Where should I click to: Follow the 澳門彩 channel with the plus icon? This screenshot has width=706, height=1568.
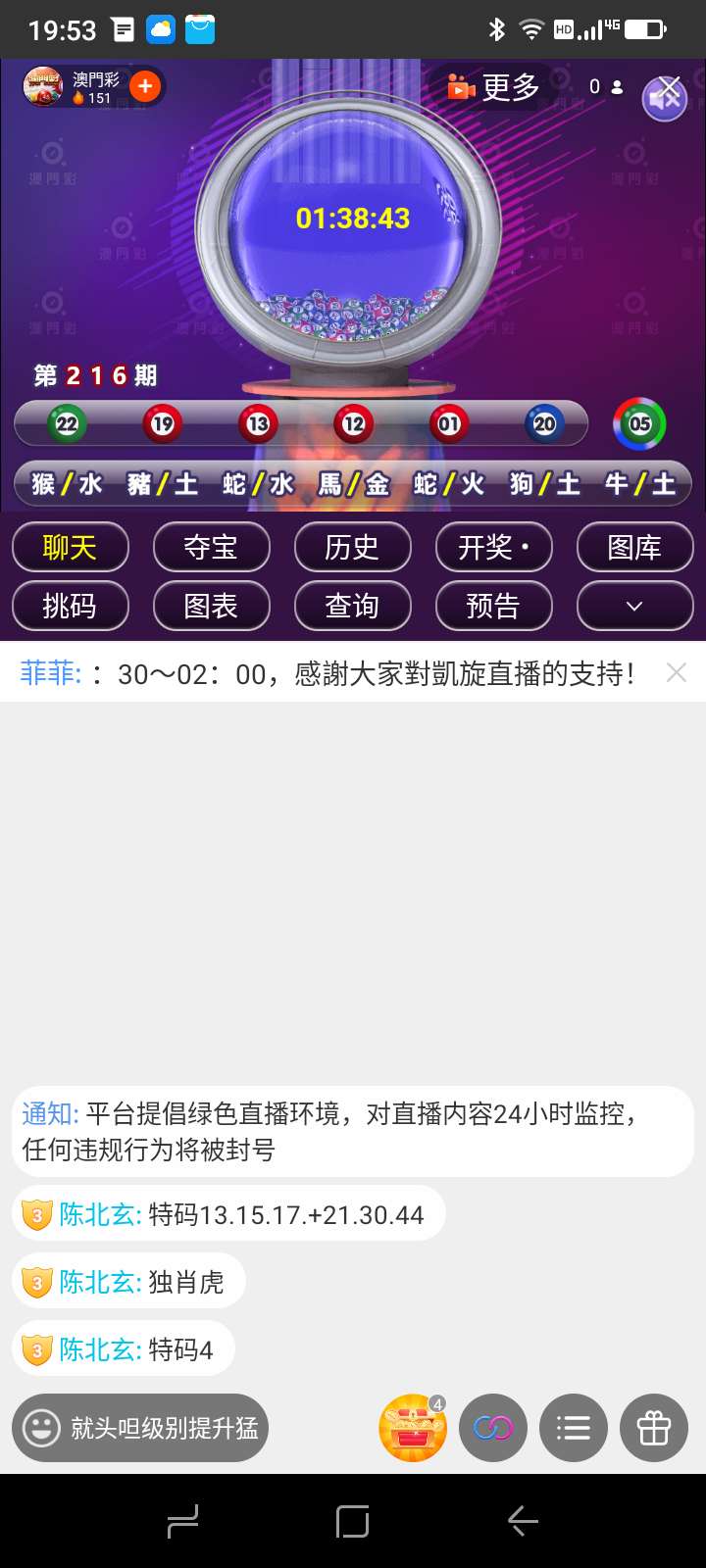(x=145, y=86)
